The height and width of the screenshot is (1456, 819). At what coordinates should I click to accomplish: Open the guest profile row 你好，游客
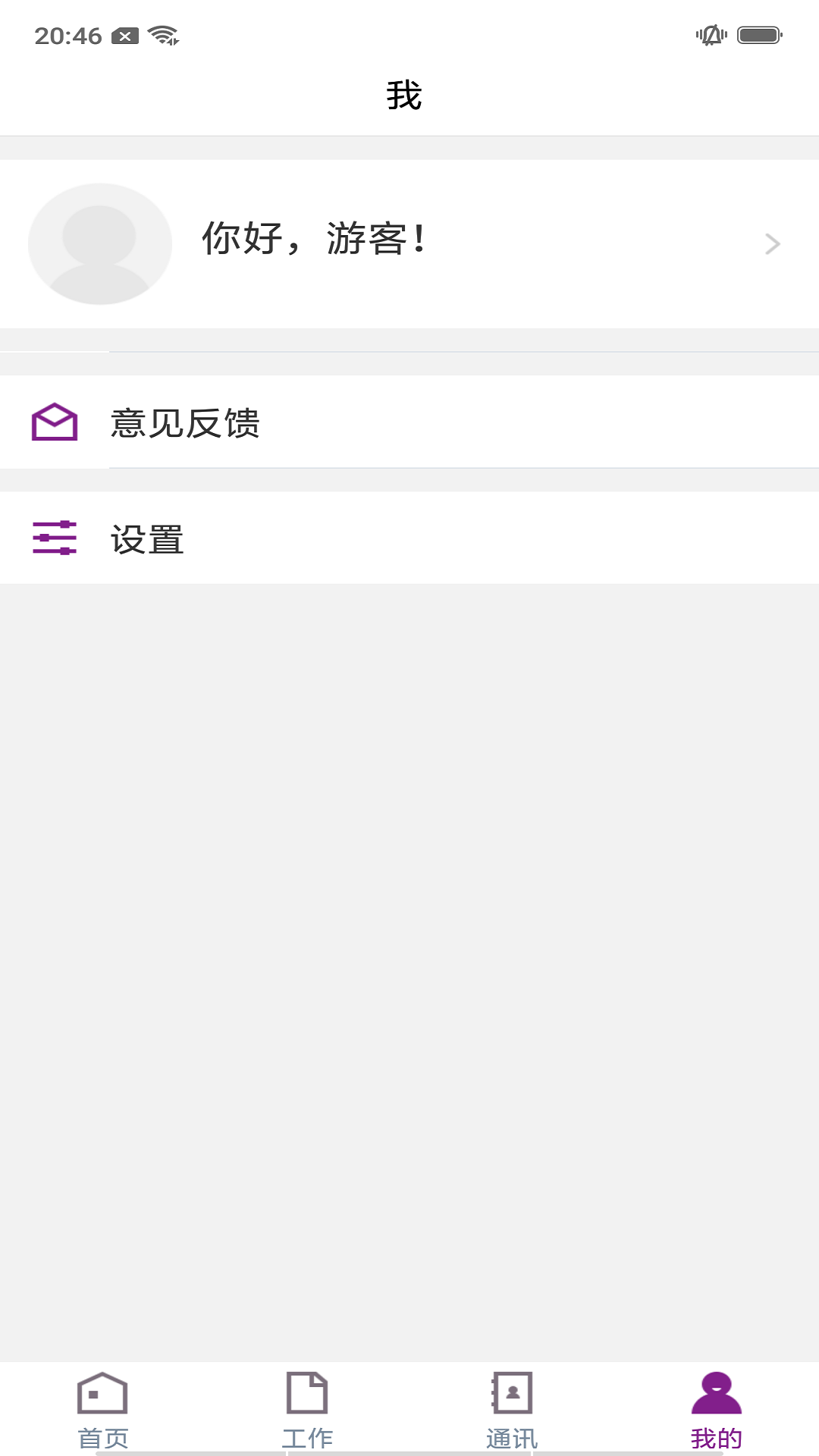409,243
